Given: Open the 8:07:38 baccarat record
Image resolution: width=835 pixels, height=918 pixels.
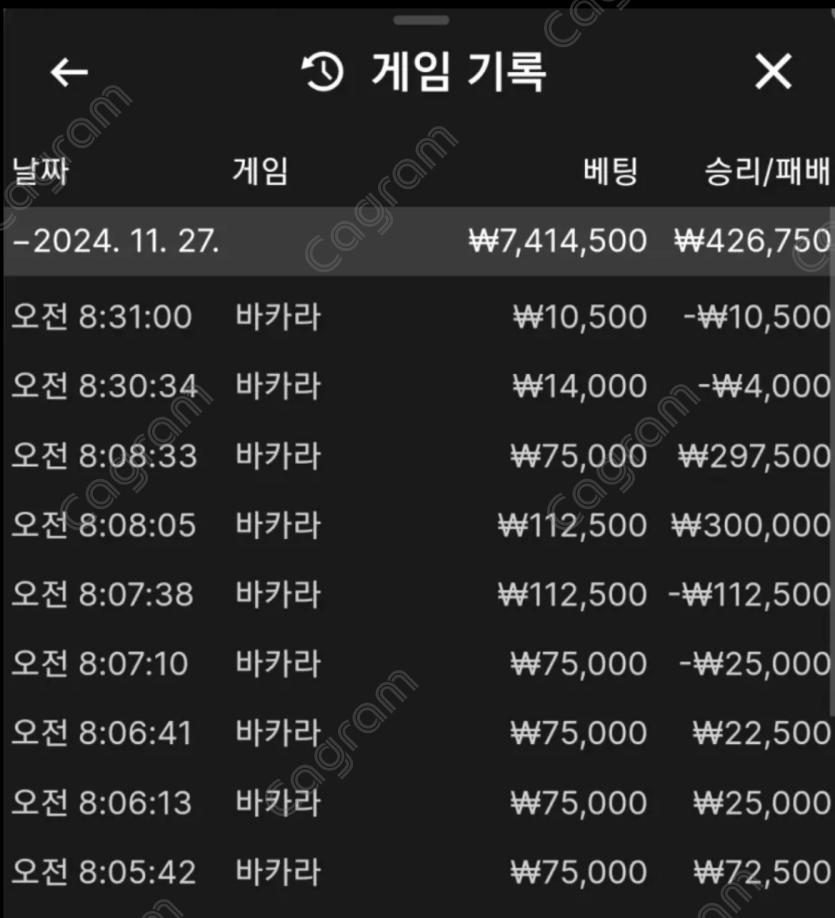Looking at the screenshot, I should [417, 594].
